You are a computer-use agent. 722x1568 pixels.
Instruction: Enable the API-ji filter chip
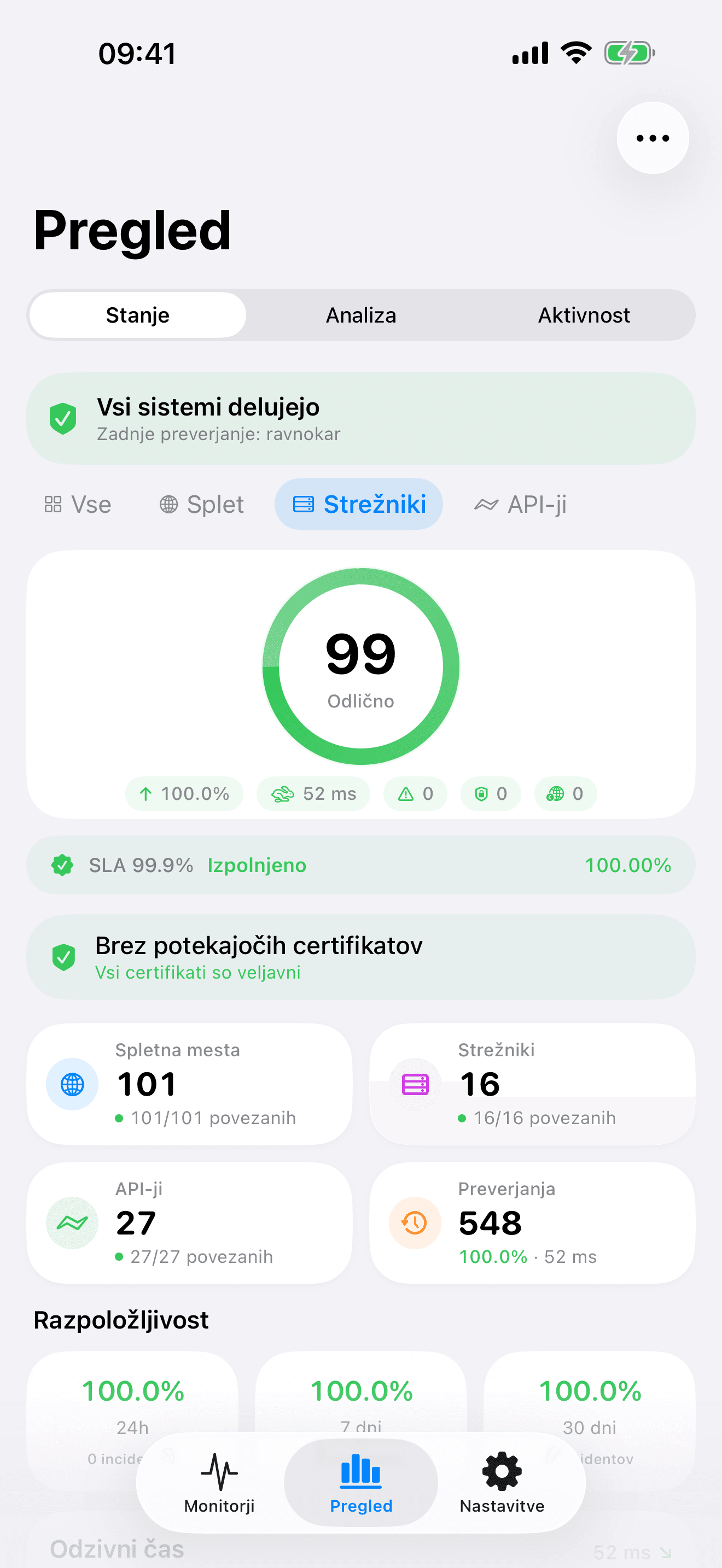521,504
